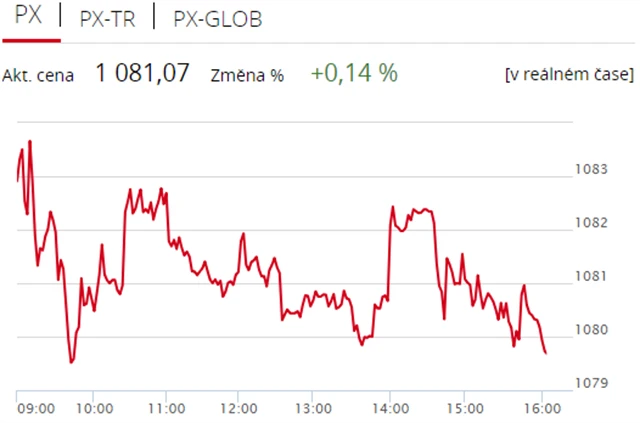Switch to the PX-GLOB tab
The image size is (640, 423).
click(218, 18)
